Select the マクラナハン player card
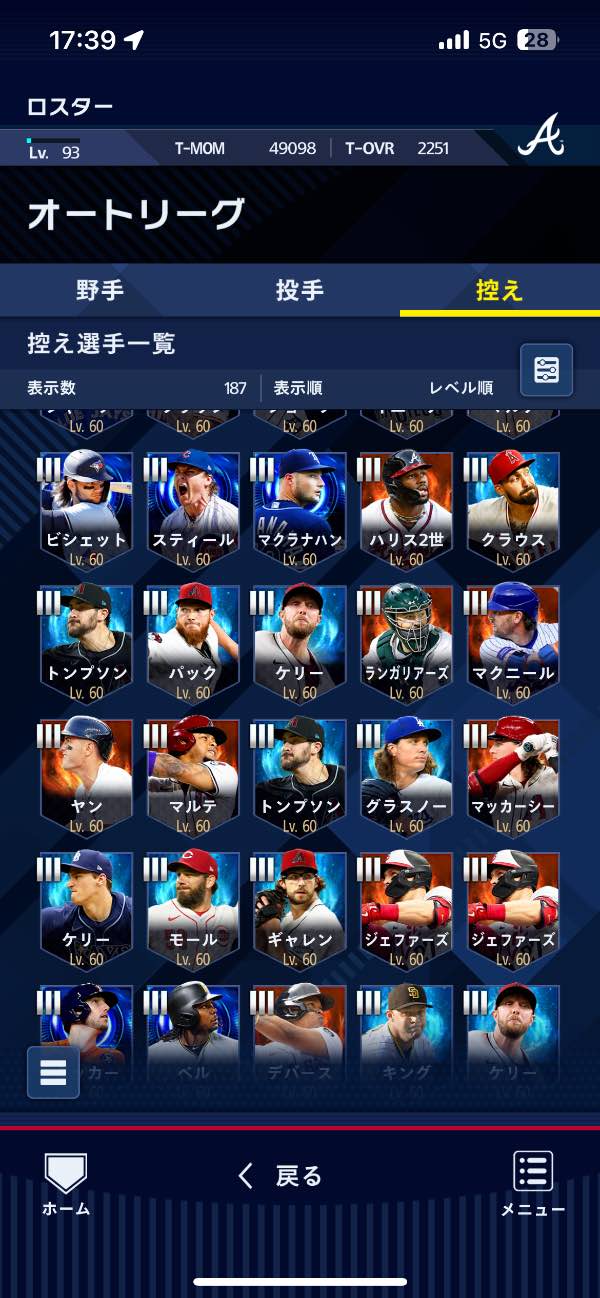The height and width of the screenshot is (1298, 600). 300,510
